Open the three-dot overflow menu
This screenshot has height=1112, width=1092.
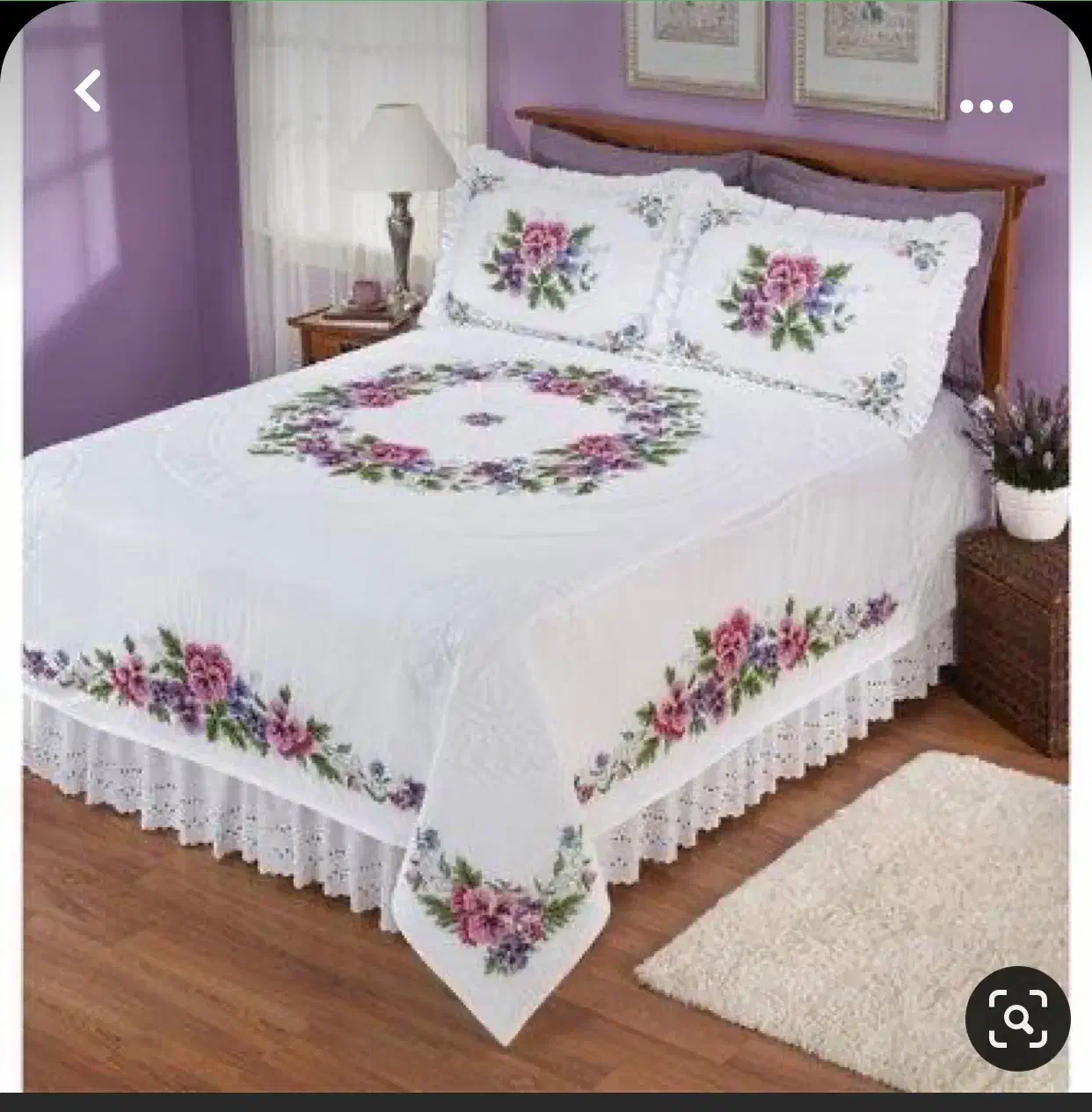pos(986,107)
